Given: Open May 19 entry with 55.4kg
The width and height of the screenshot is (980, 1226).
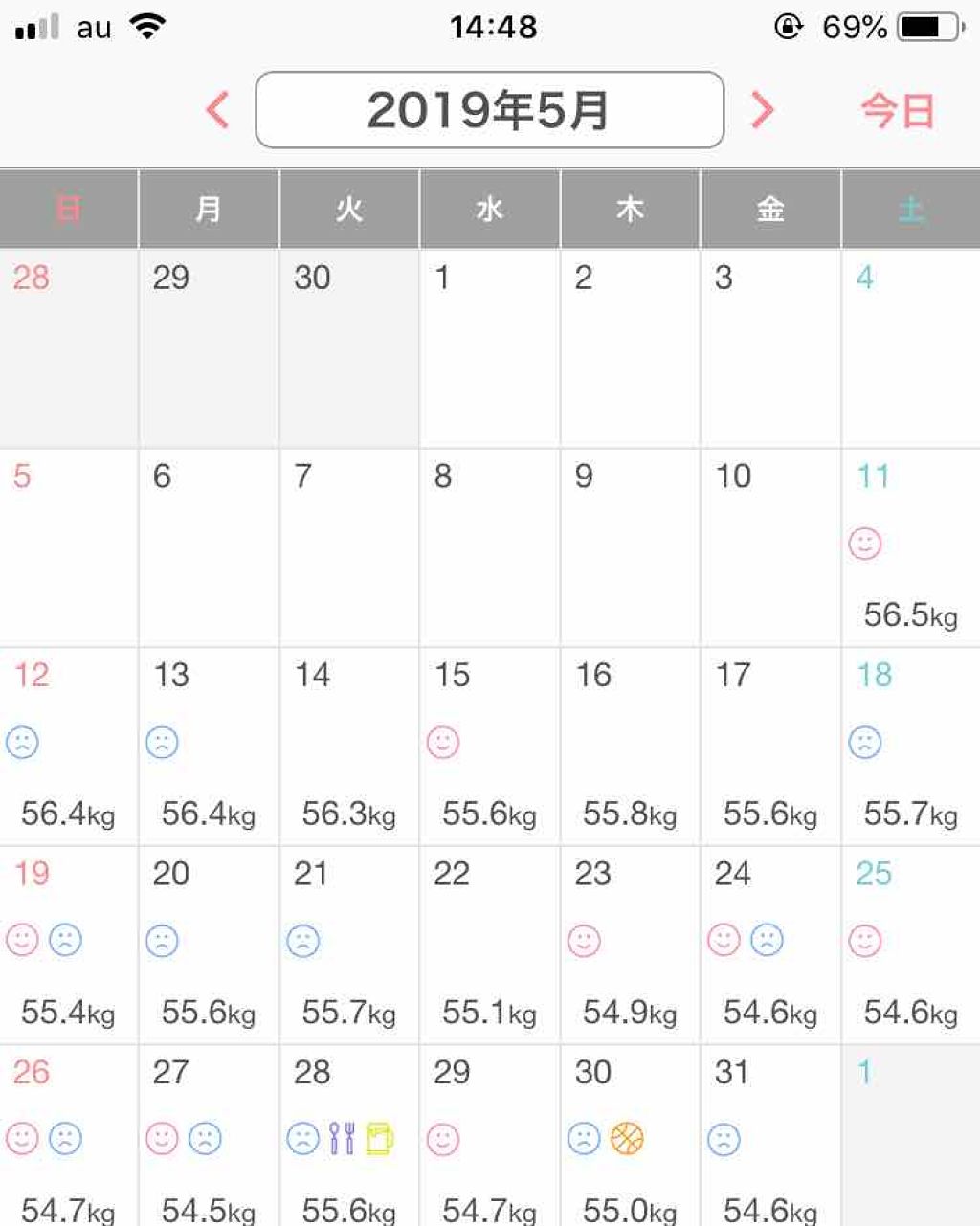Looking at the screenshot, I should [68, 945].
